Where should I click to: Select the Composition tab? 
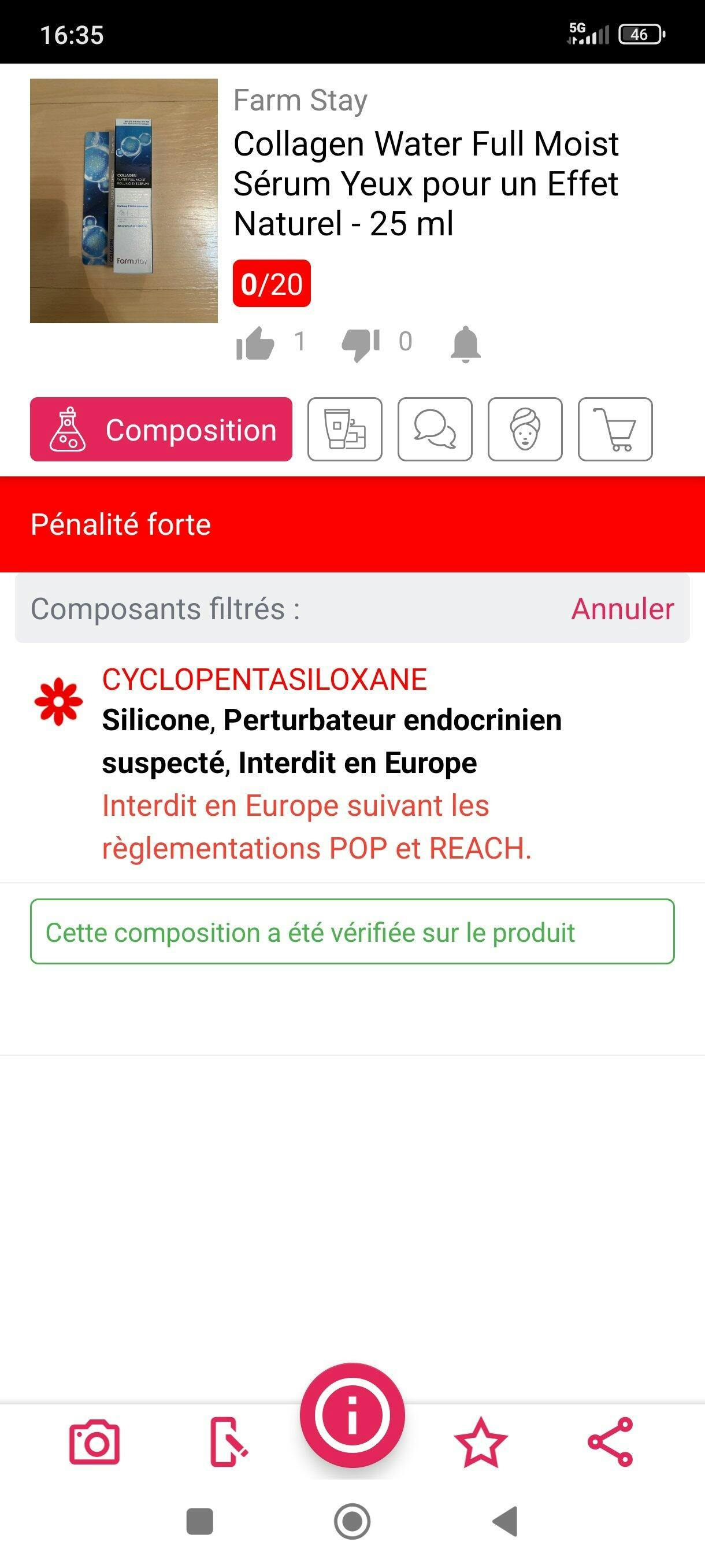point(161,429)
